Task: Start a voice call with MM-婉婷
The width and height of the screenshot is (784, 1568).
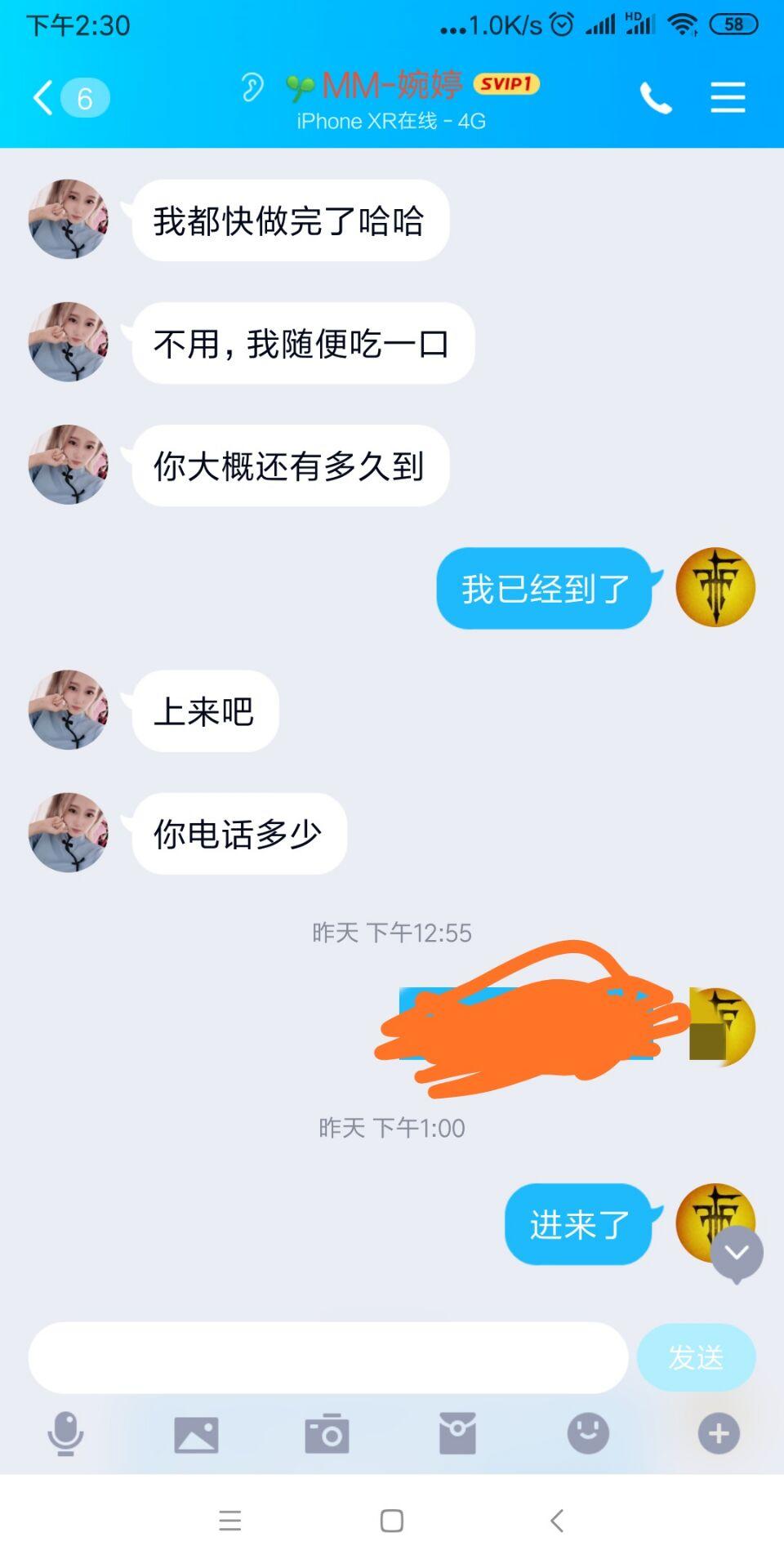Action: coord(656,98)
